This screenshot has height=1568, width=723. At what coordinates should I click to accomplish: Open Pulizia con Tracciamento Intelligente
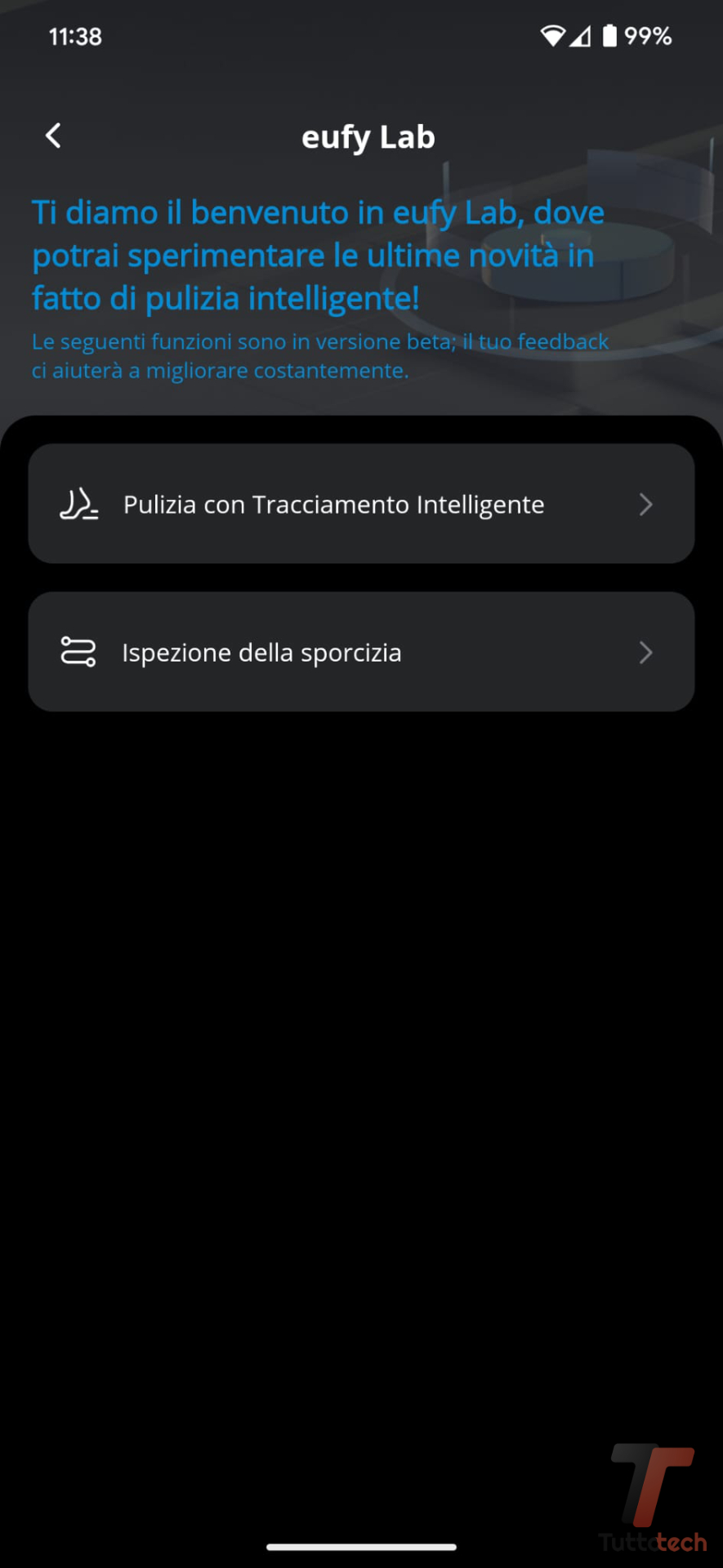tap(361, 504)
